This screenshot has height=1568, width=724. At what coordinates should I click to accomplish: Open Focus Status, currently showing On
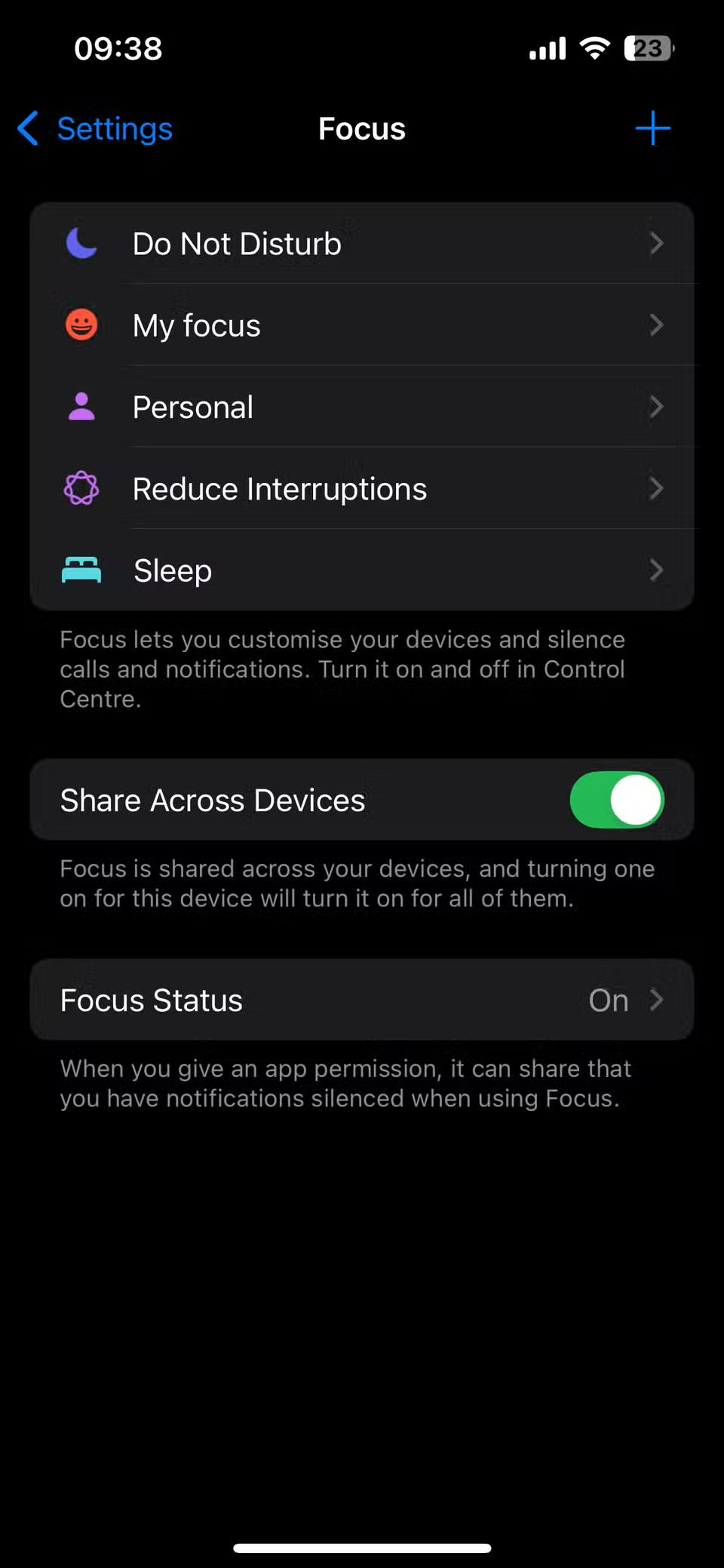click(362, 1000)
